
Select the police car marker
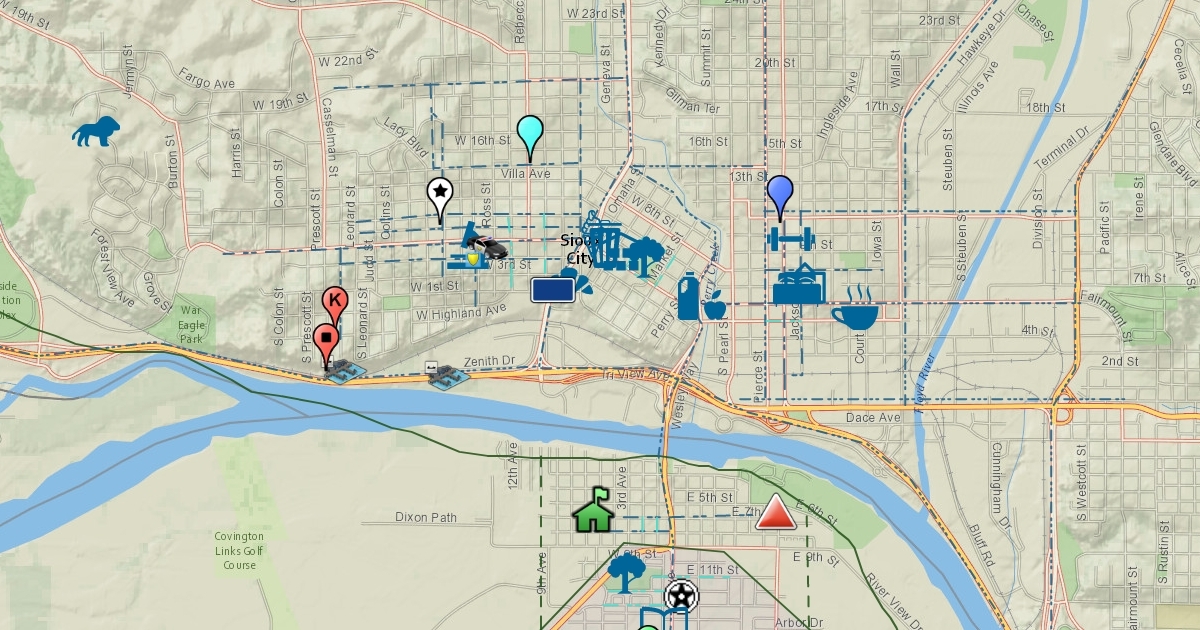[486, 245]
